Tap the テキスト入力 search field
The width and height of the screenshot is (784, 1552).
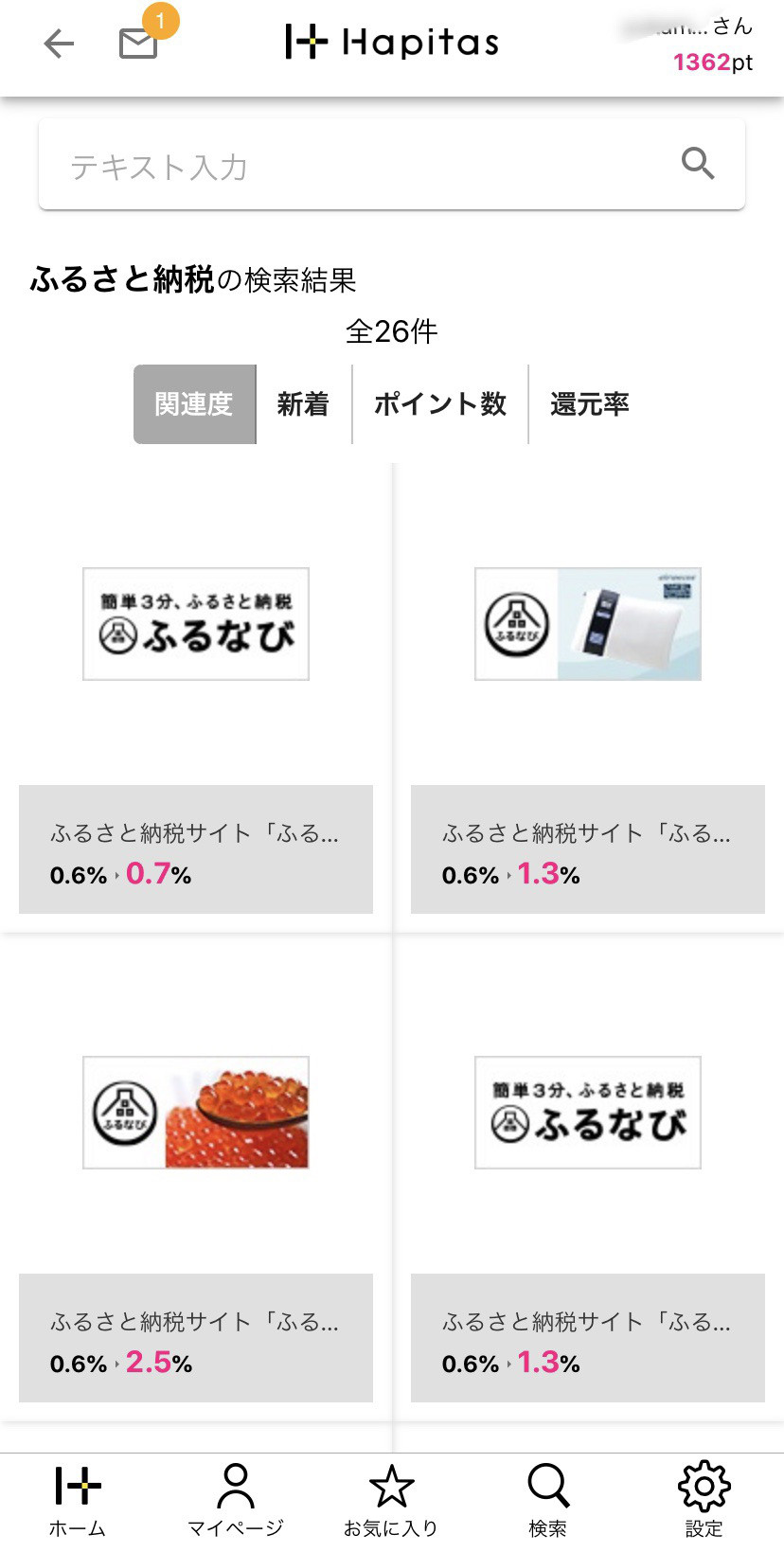pos(360,167)
